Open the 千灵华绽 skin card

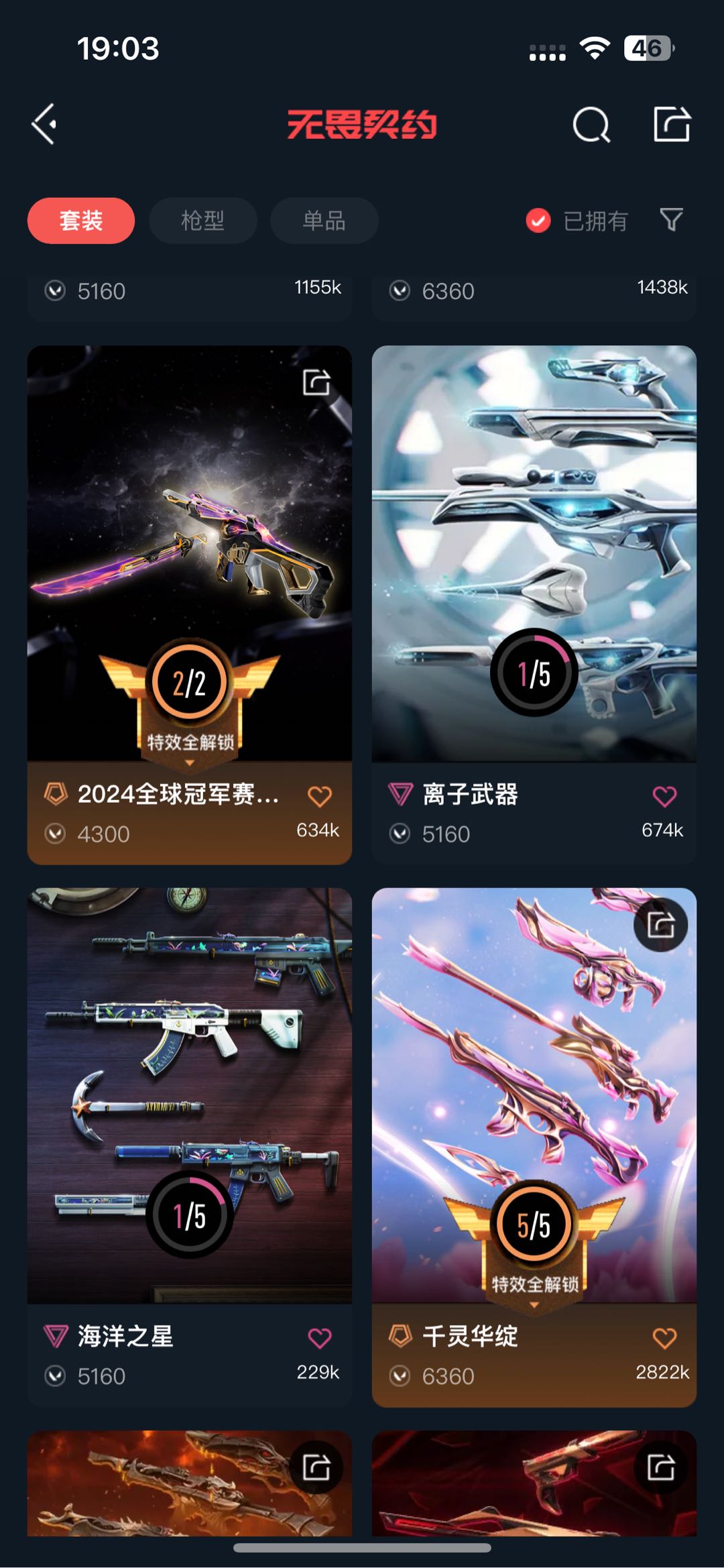click(534, 1147)
